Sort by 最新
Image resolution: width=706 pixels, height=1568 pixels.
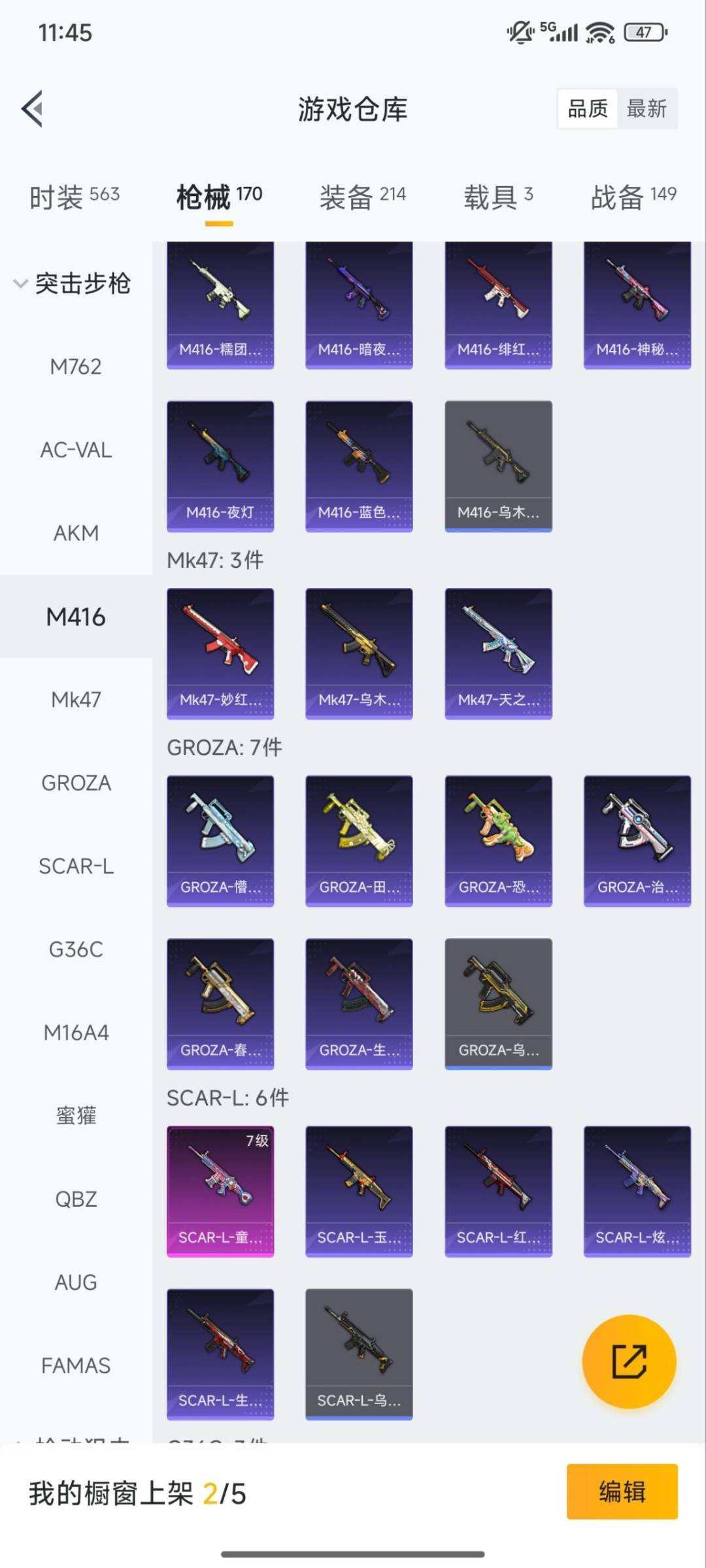pyautogui.click(x=646, y=108)
